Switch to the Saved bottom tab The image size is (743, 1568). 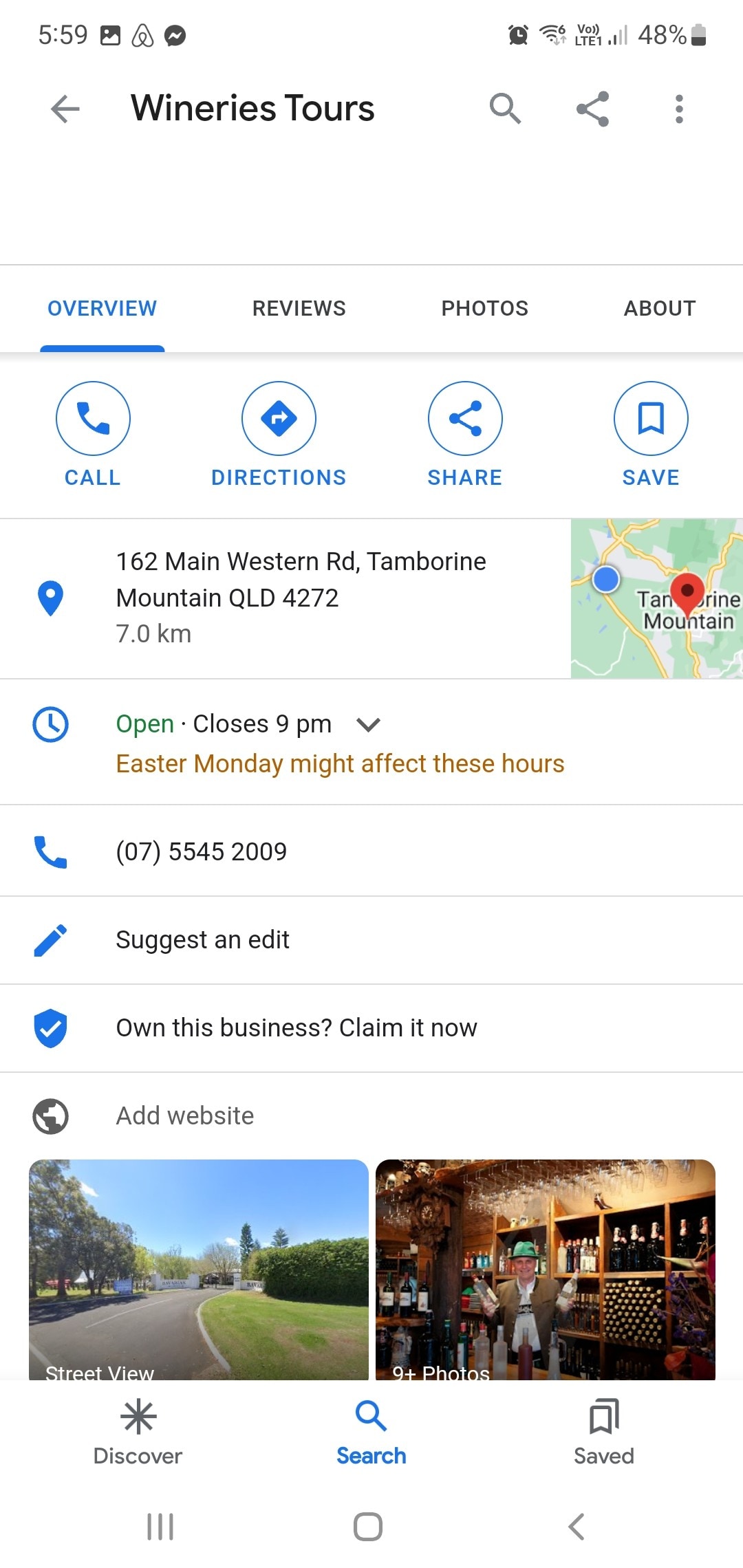(604, 1433)
